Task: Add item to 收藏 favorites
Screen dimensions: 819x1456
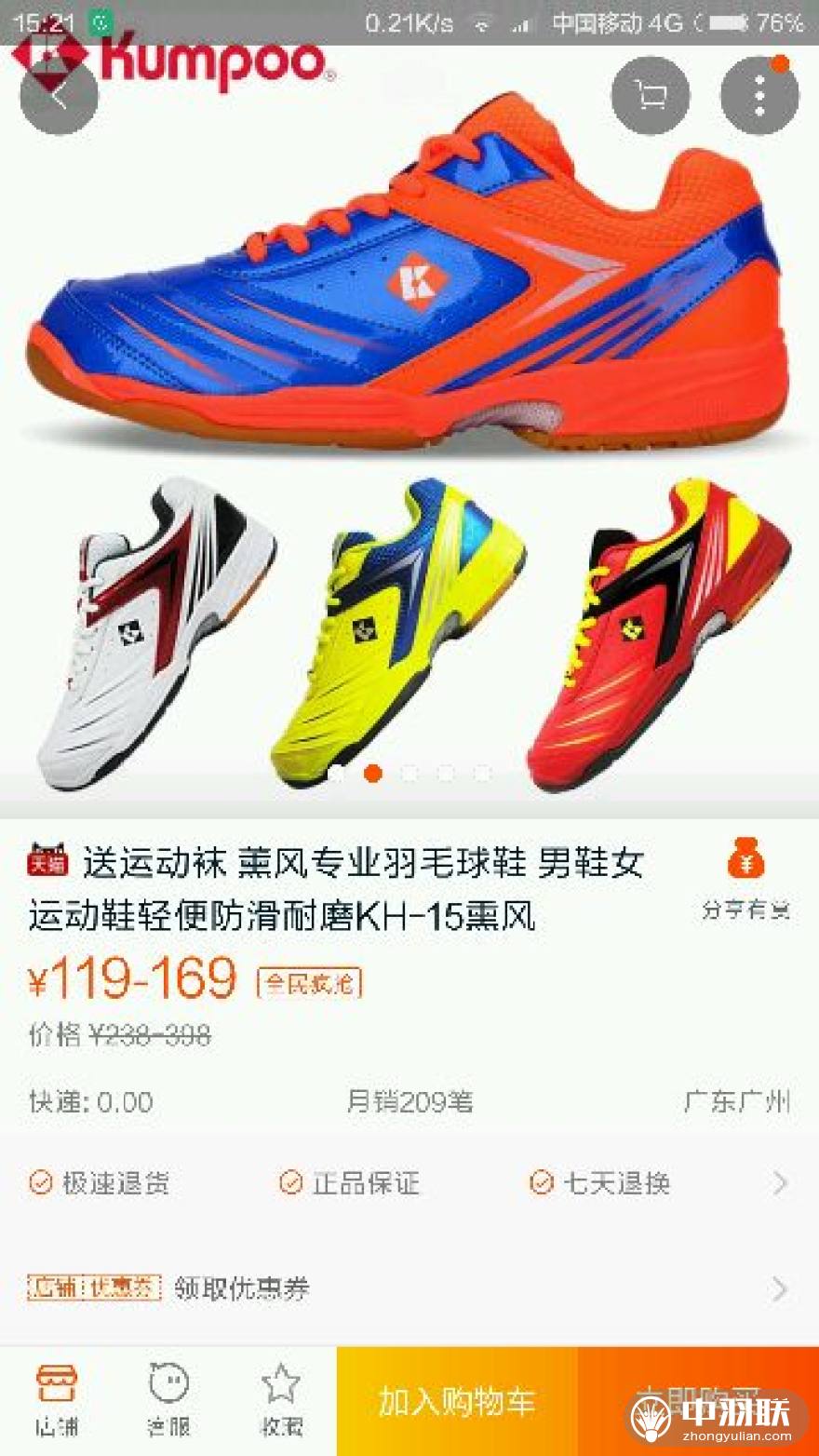Action: click(280, 1400)
